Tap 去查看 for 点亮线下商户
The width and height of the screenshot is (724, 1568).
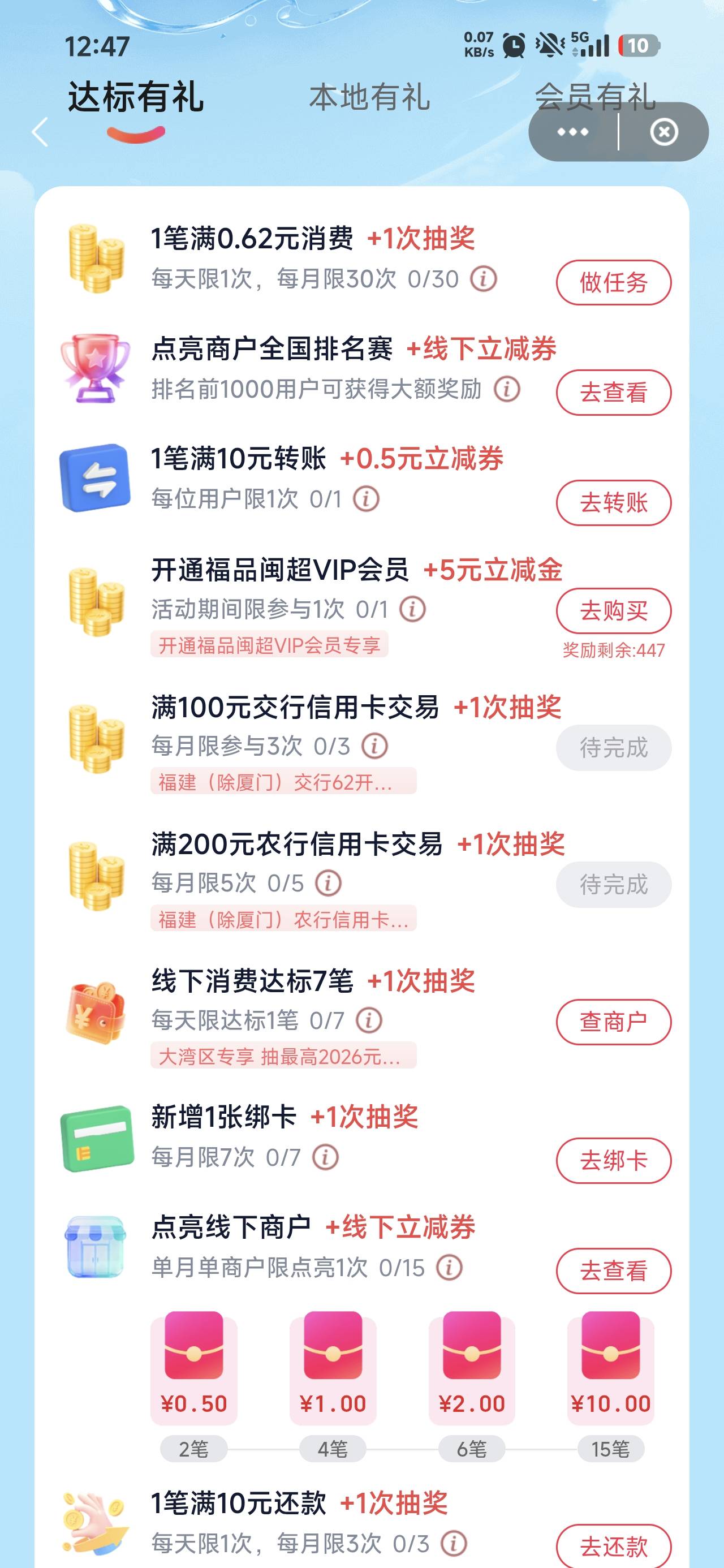tap(614, 1271)
